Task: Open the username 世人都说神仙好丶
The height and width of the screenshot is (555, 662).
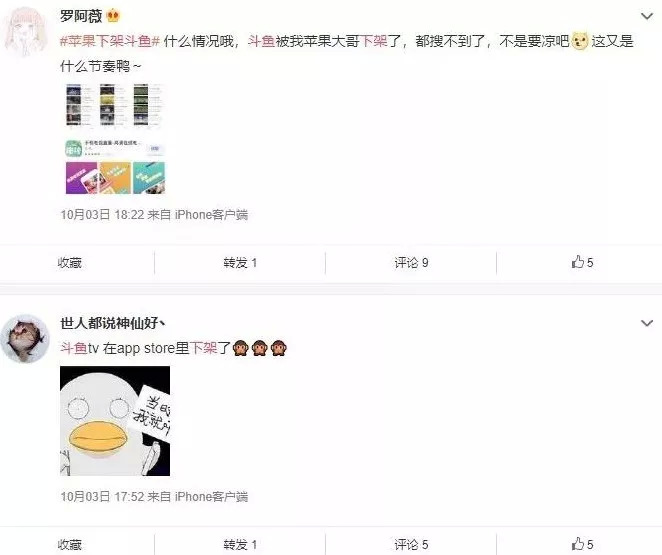Action: click(x=114, y=325)
